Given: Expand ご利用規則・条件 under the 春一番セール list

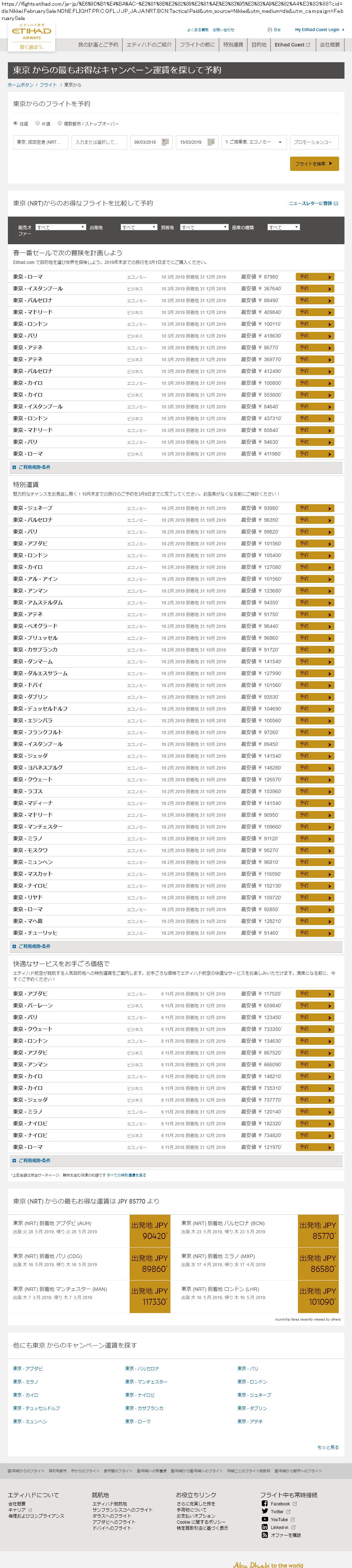Looking at the screenshot, I should [34, 467].
